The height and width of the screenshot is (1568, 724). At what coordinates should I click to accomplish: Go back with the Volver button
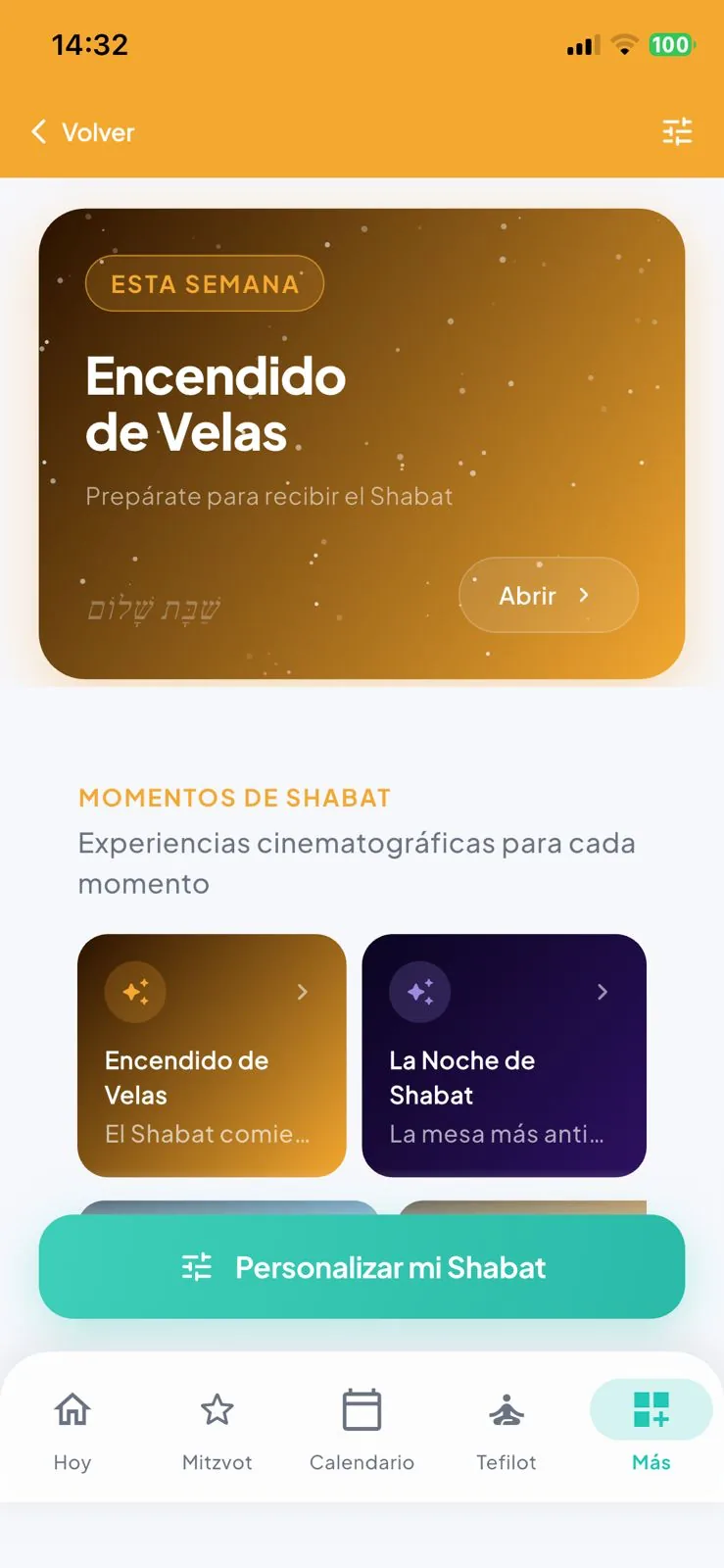83,132
